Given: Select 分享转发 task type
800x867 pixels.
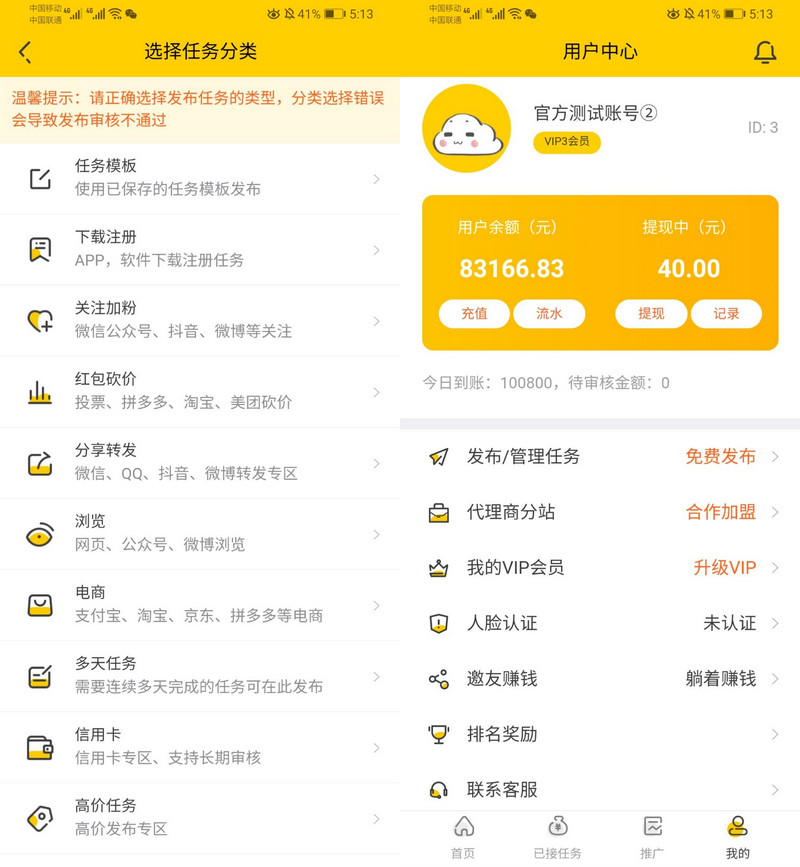Looking at the screenshot, I should [x=200, y=462].
